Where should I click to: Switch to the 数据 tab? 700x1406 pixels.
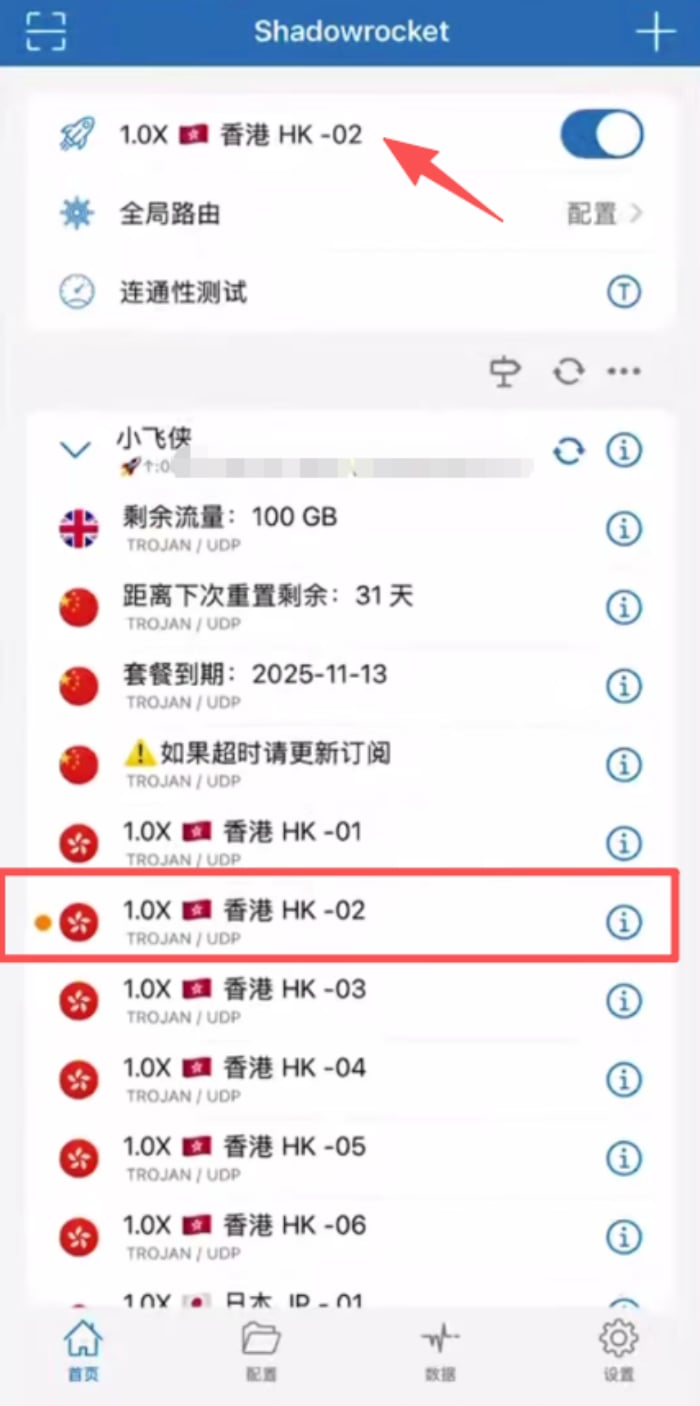[x=440, y=1350]
